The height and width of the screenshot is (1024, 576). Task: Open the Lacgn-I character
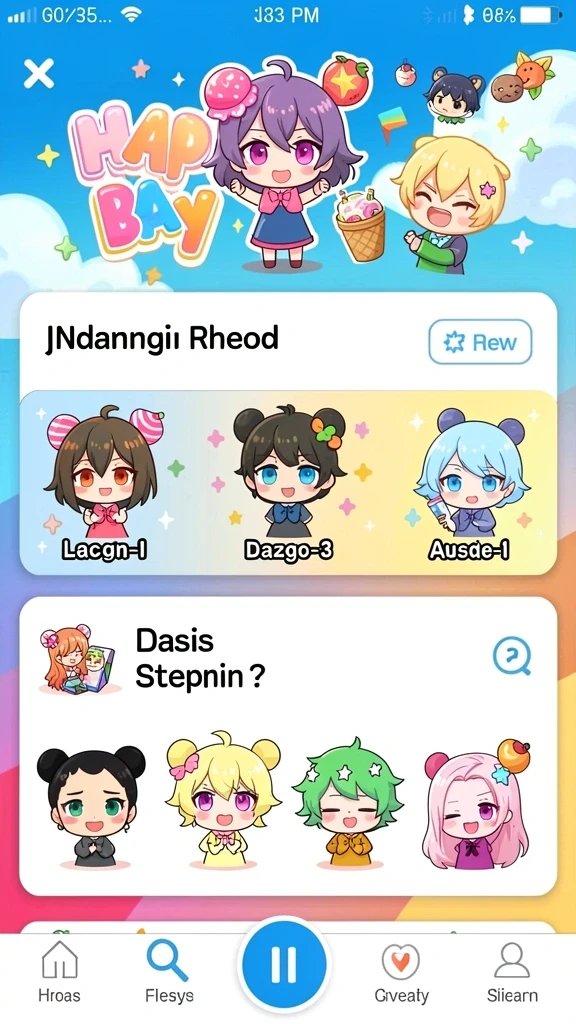[104, 483]
